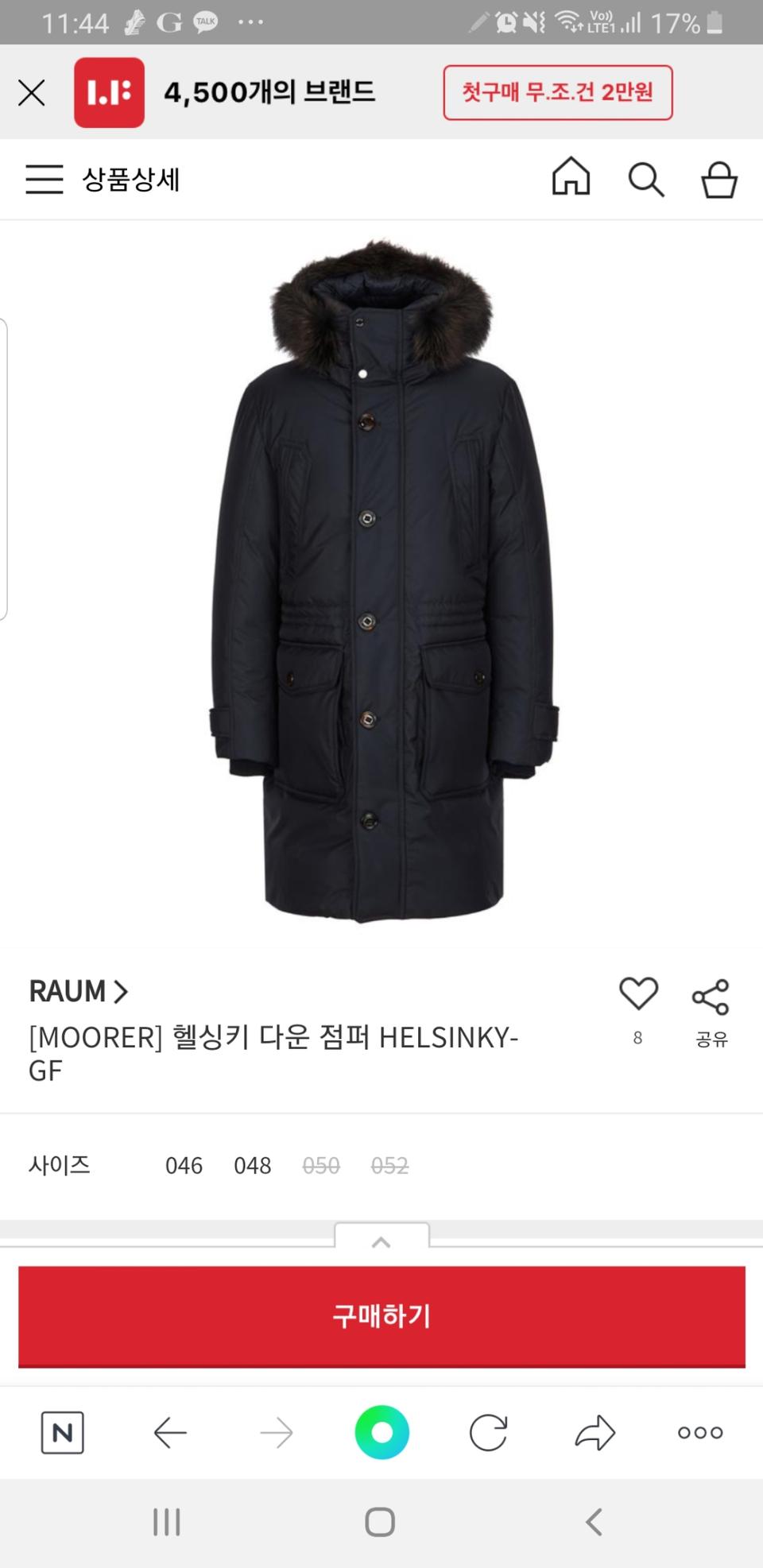
Task: Tap the refresh icon in browser toolbar
Action: pyautogui.click(x=487, y=1433)
